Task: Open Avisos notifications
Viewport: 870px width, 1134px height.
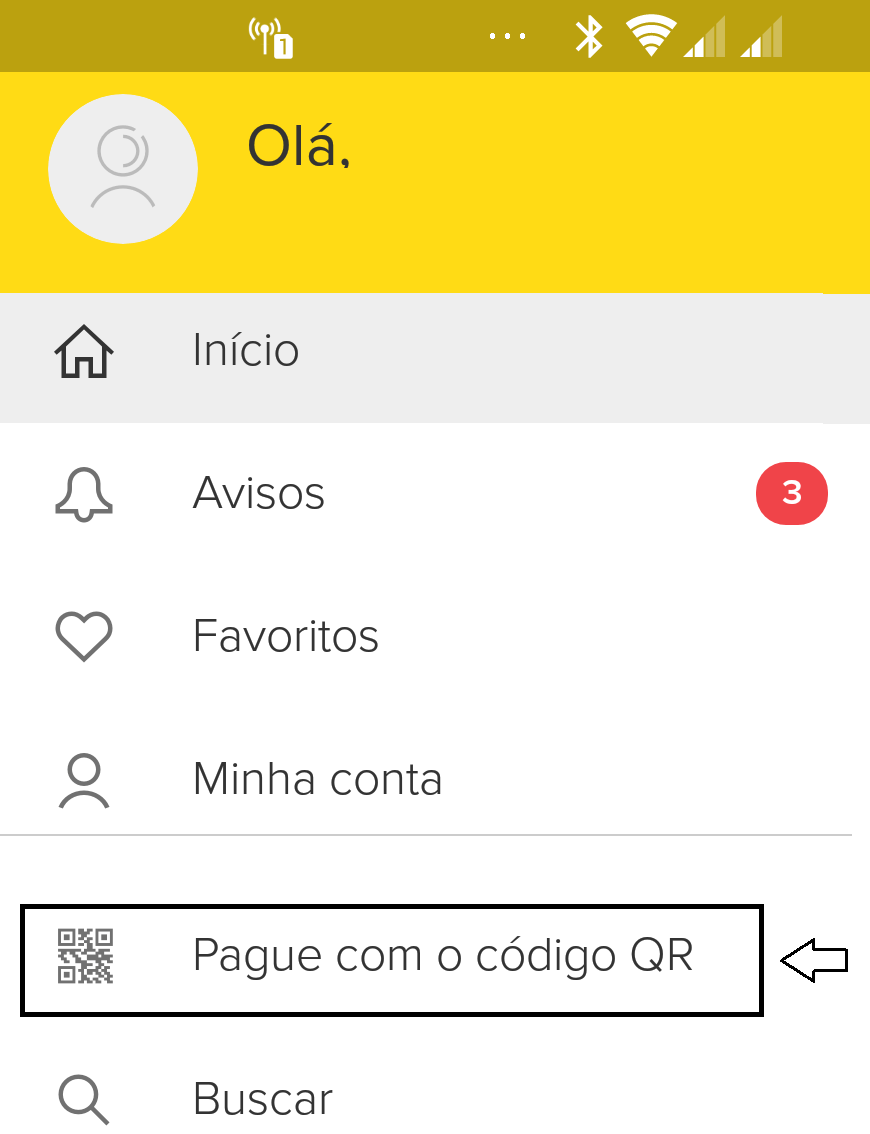Action: tap(258, 494)
